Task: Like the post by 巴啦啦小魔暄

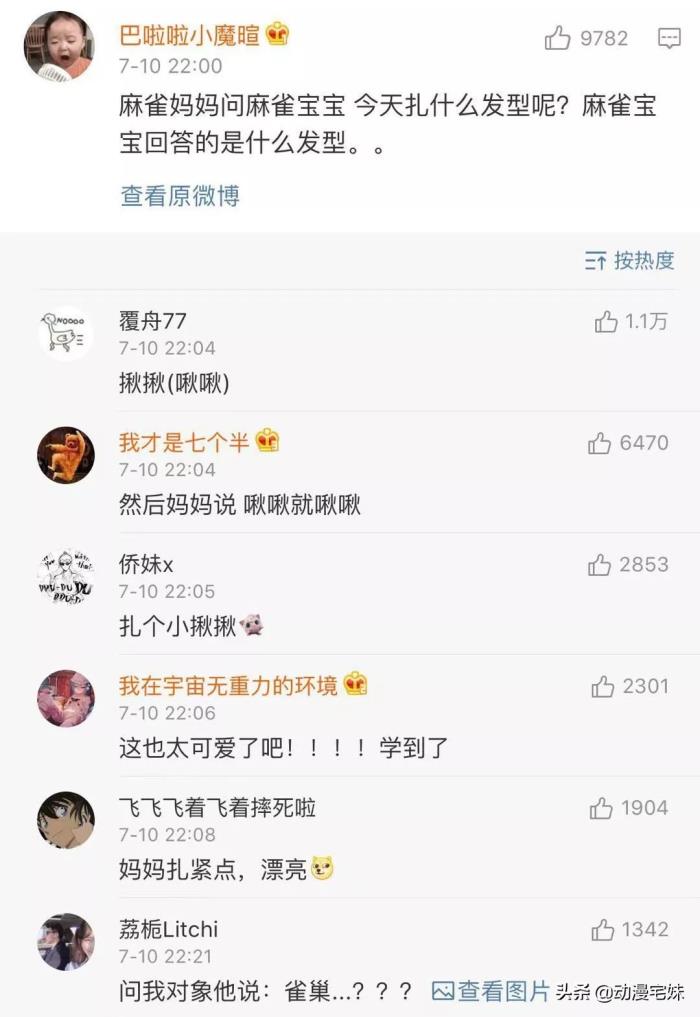Action: click(557, 38)
